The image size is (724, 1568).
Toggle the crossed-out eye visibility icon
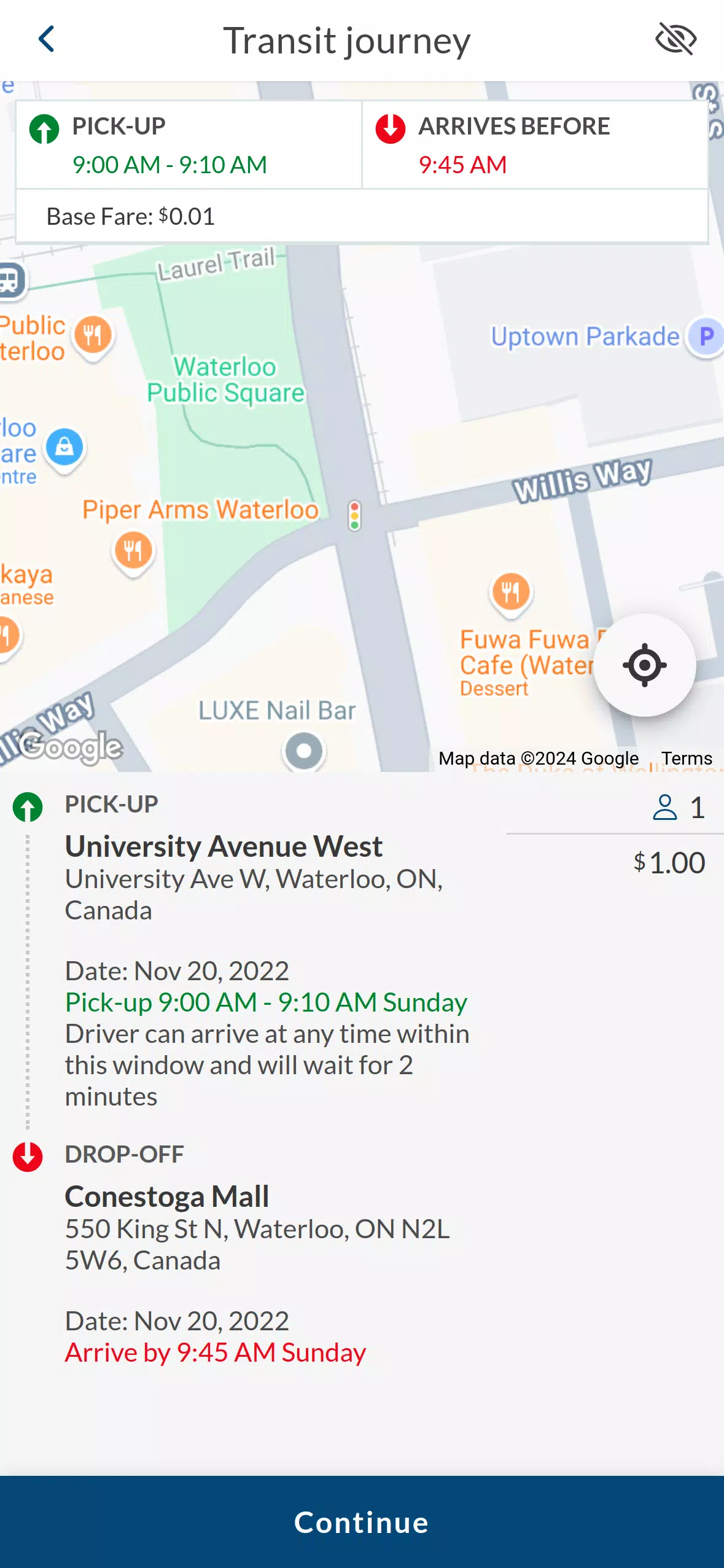pyautogui.click(x=675, y=40)
